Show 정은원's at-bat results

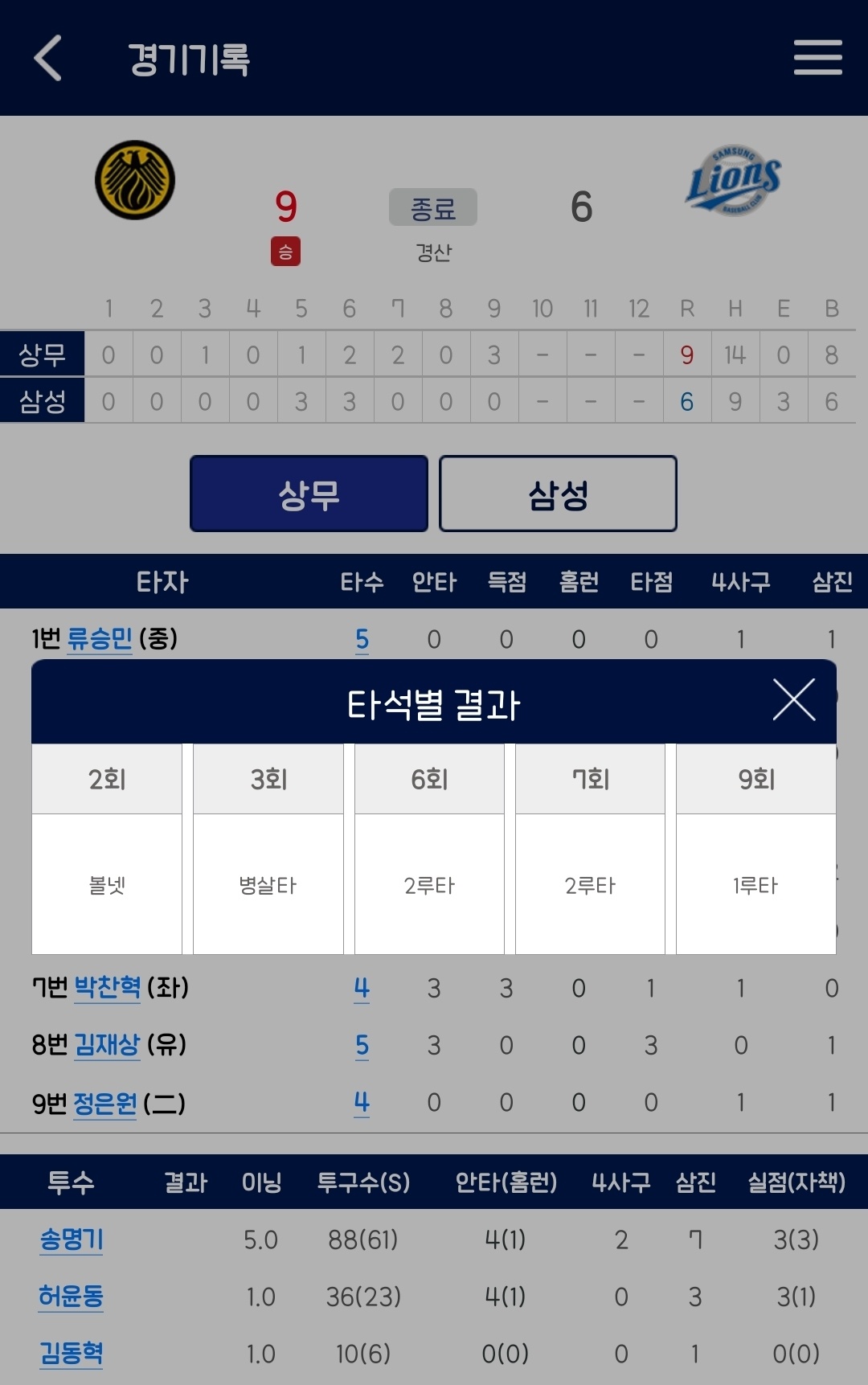coord(362,1103)
